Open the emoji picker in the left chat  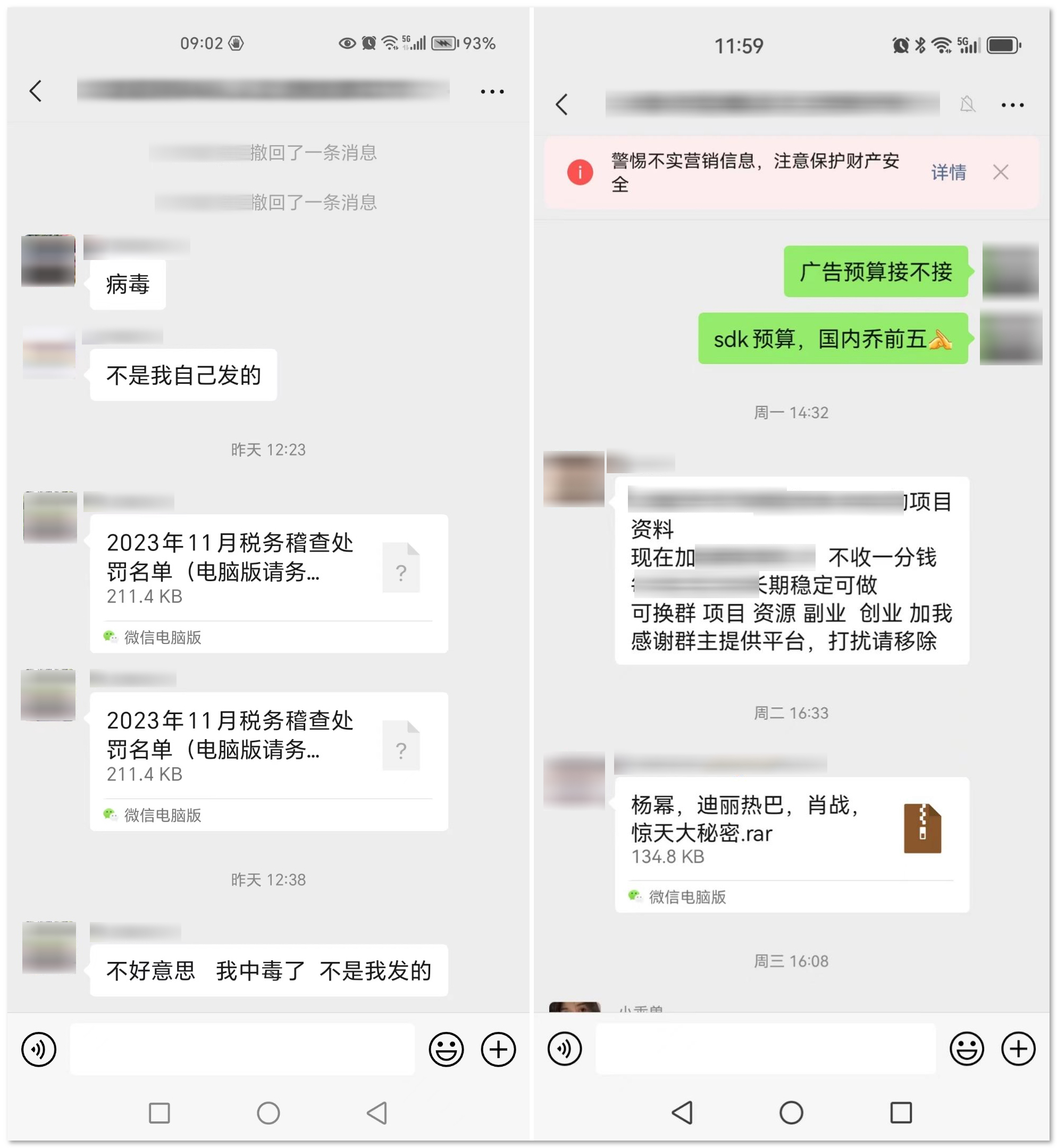(446, 1049)
